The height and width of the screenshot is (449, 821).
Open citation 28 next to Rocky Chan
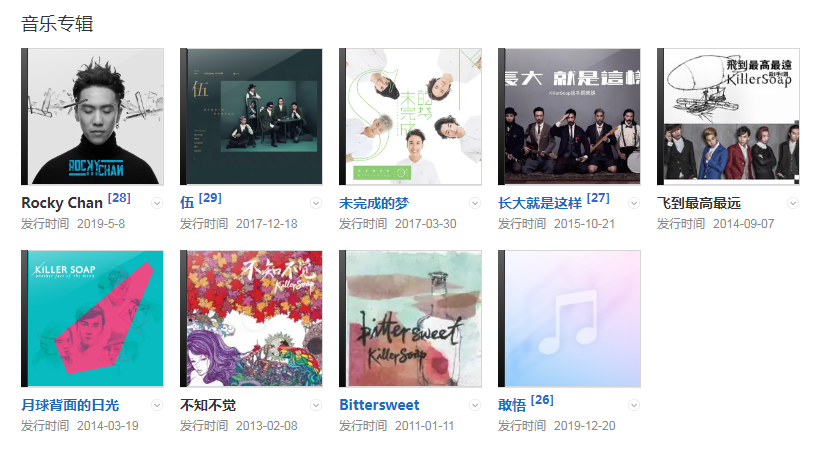119,198
